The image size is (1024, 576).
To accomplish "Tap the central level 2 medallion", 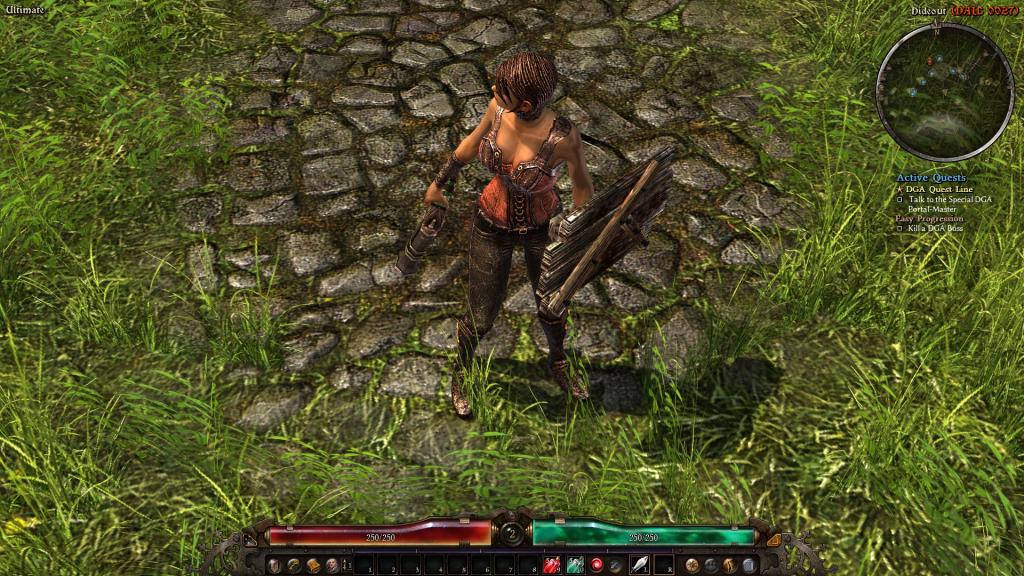I will [513, 534].
